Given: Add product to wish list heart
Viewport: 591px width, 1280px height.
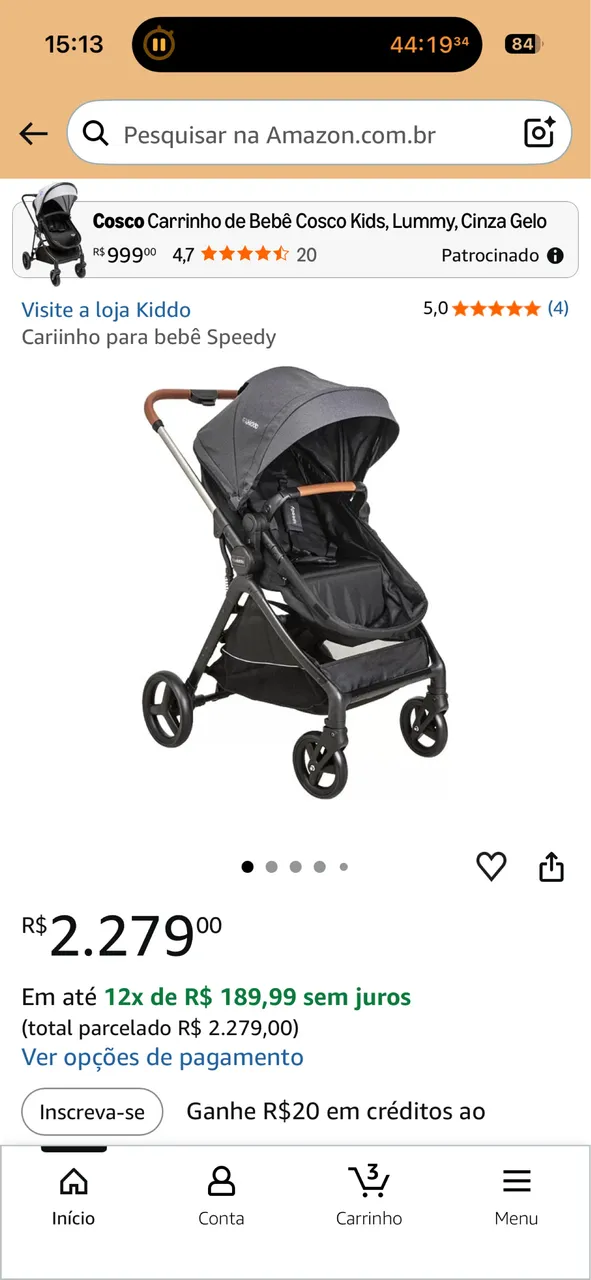Looking at the screenshot, I should 491,866.
